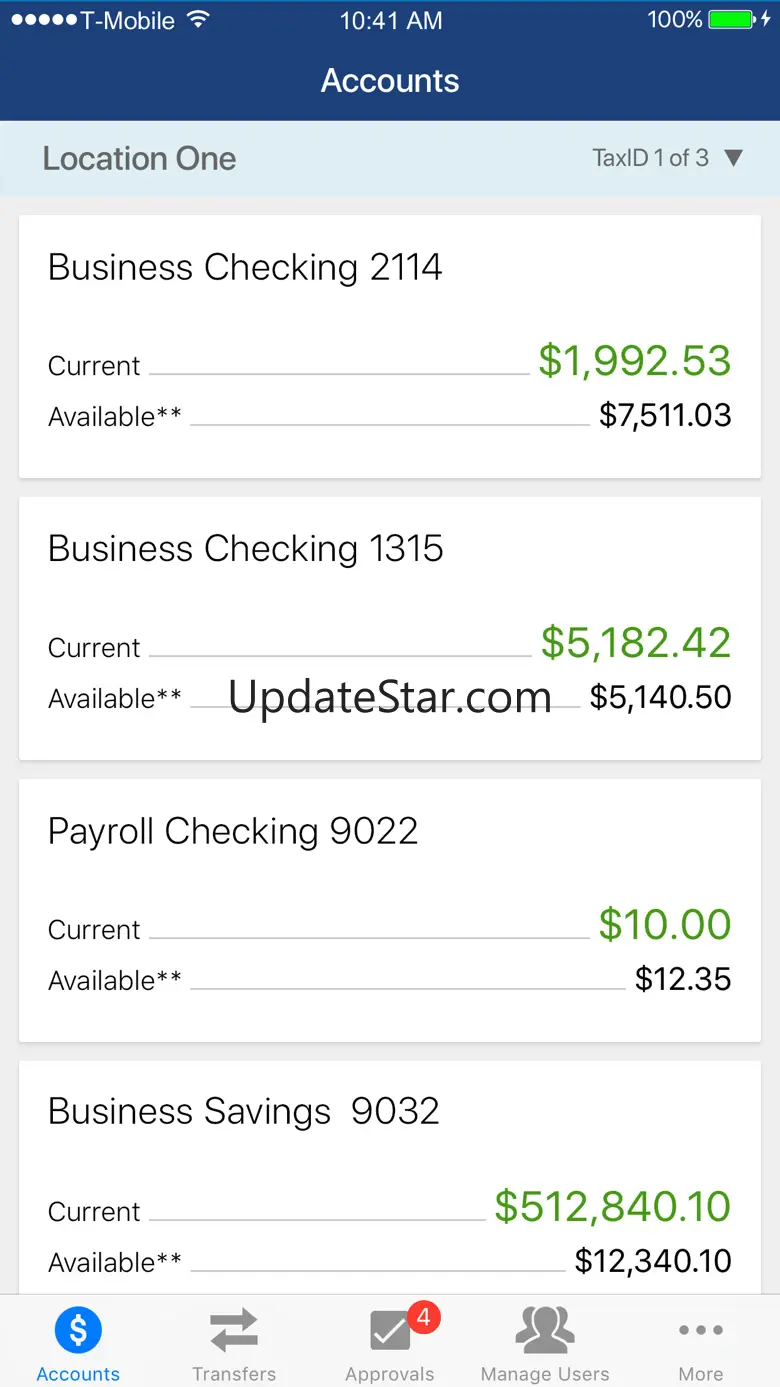Open the More tab
Image resolution: width=780 pixels, height=1387 pixels.
tap(701, 1342)
